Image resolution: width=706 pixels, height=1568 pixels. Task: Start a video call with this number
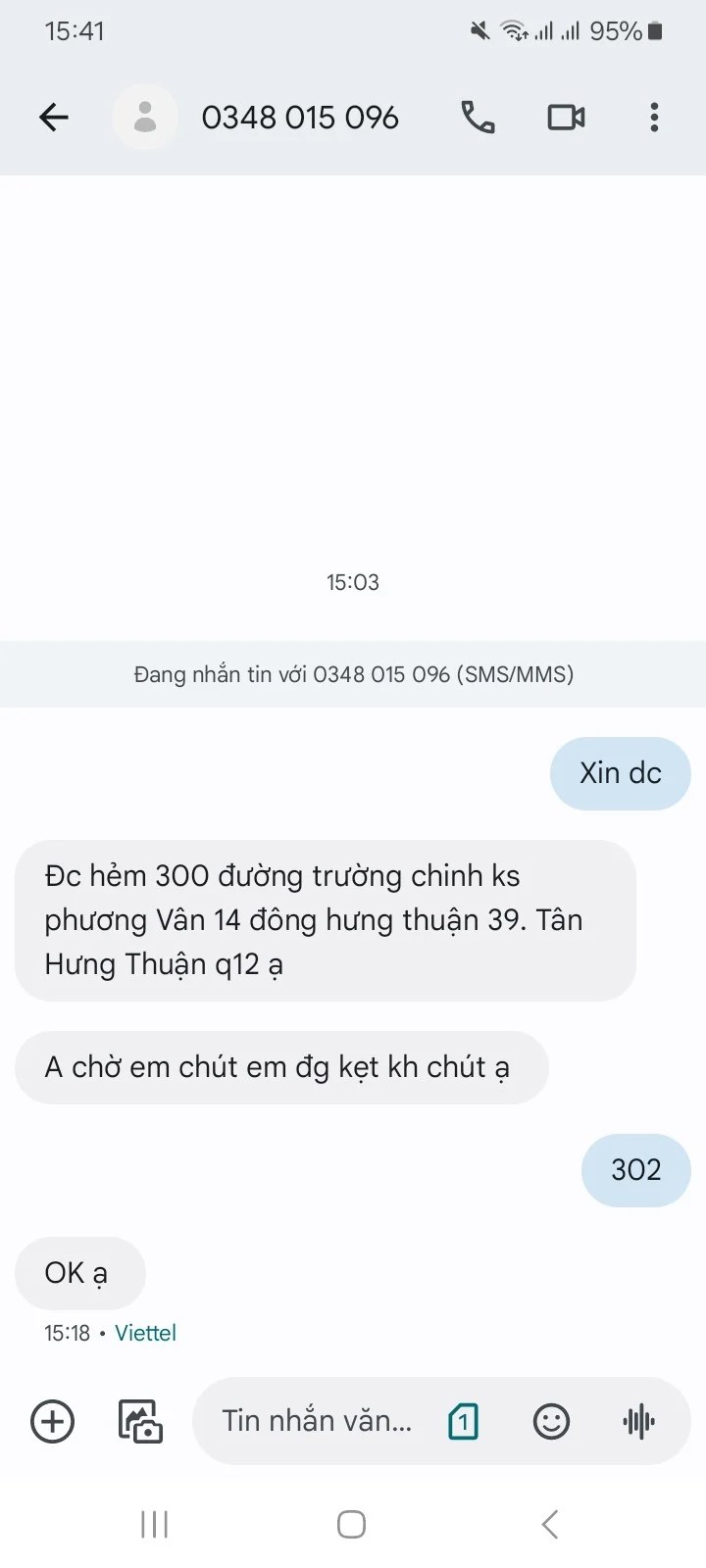coord(566,118)
